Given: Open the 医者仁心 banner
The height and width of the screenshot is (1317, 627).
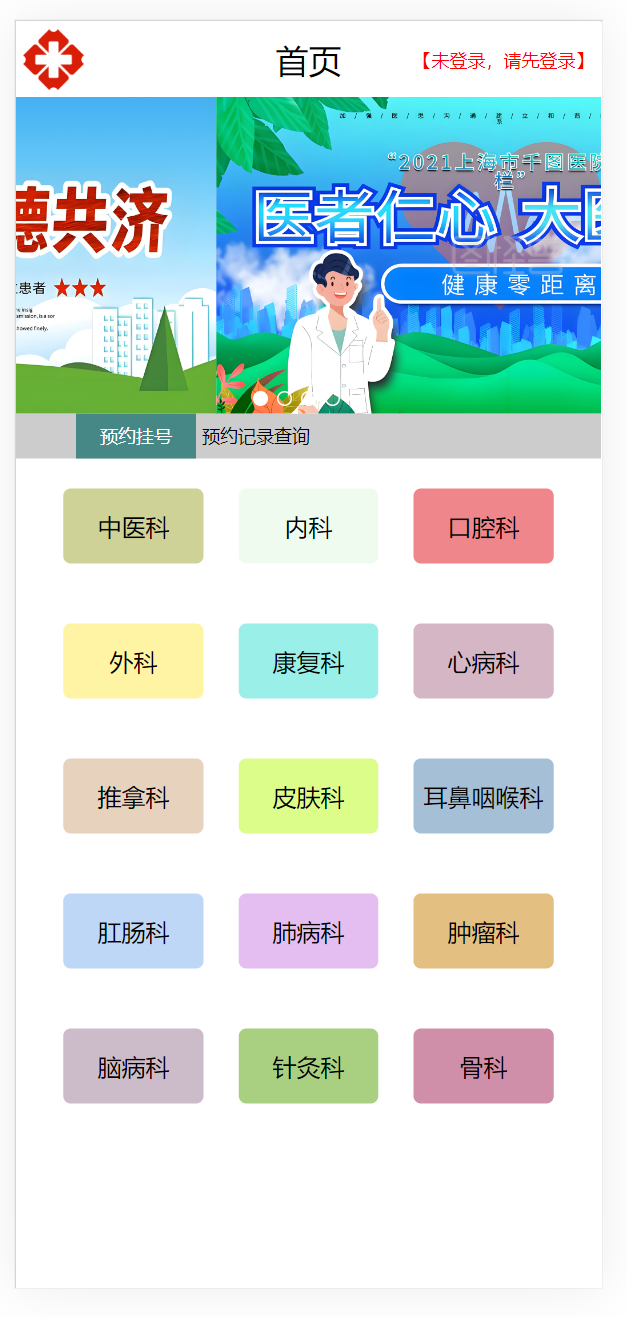Looking at the screenshot, I should coord(408,255).
